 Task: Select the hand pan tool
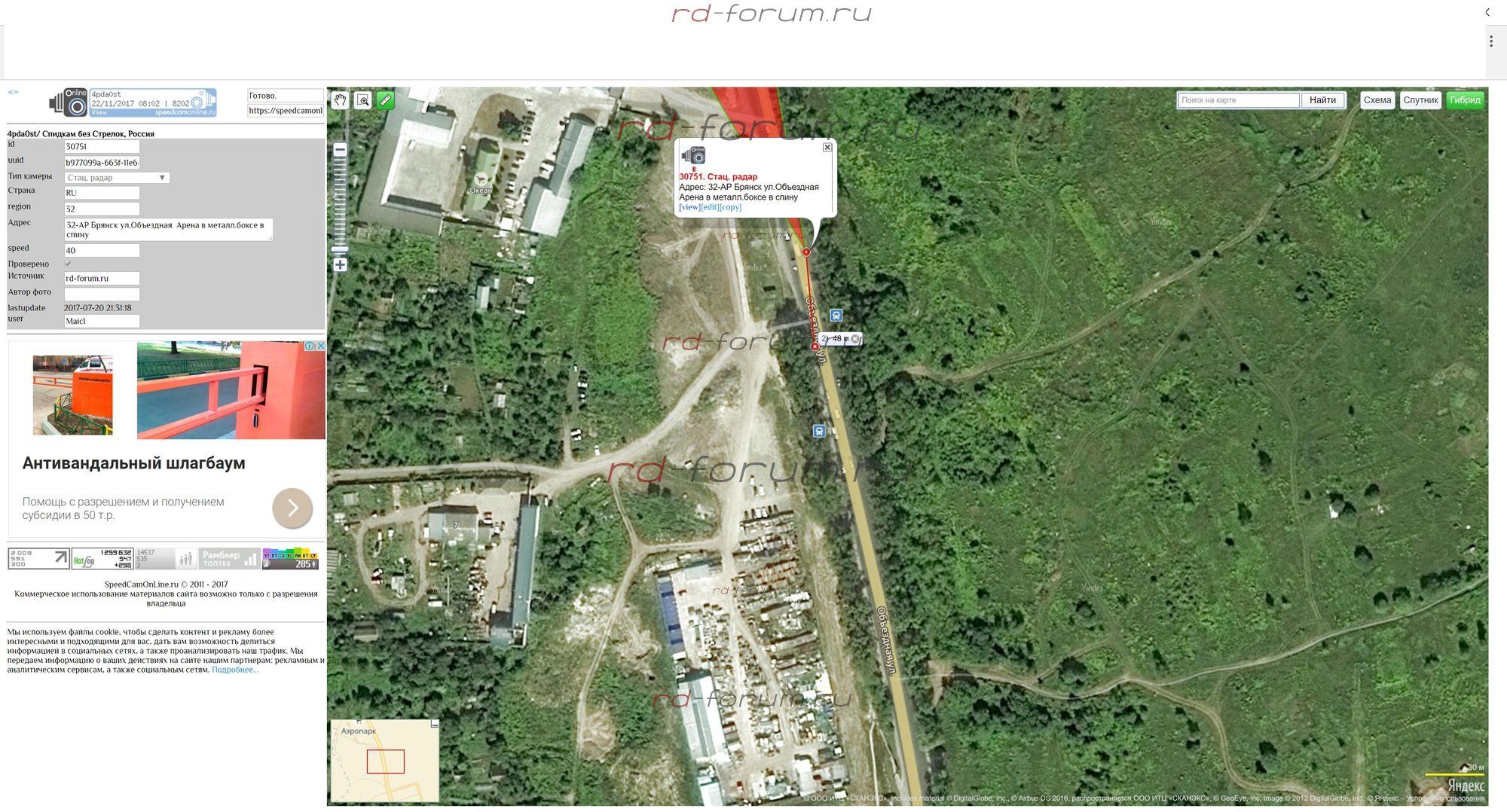click(x=340, y=100)
